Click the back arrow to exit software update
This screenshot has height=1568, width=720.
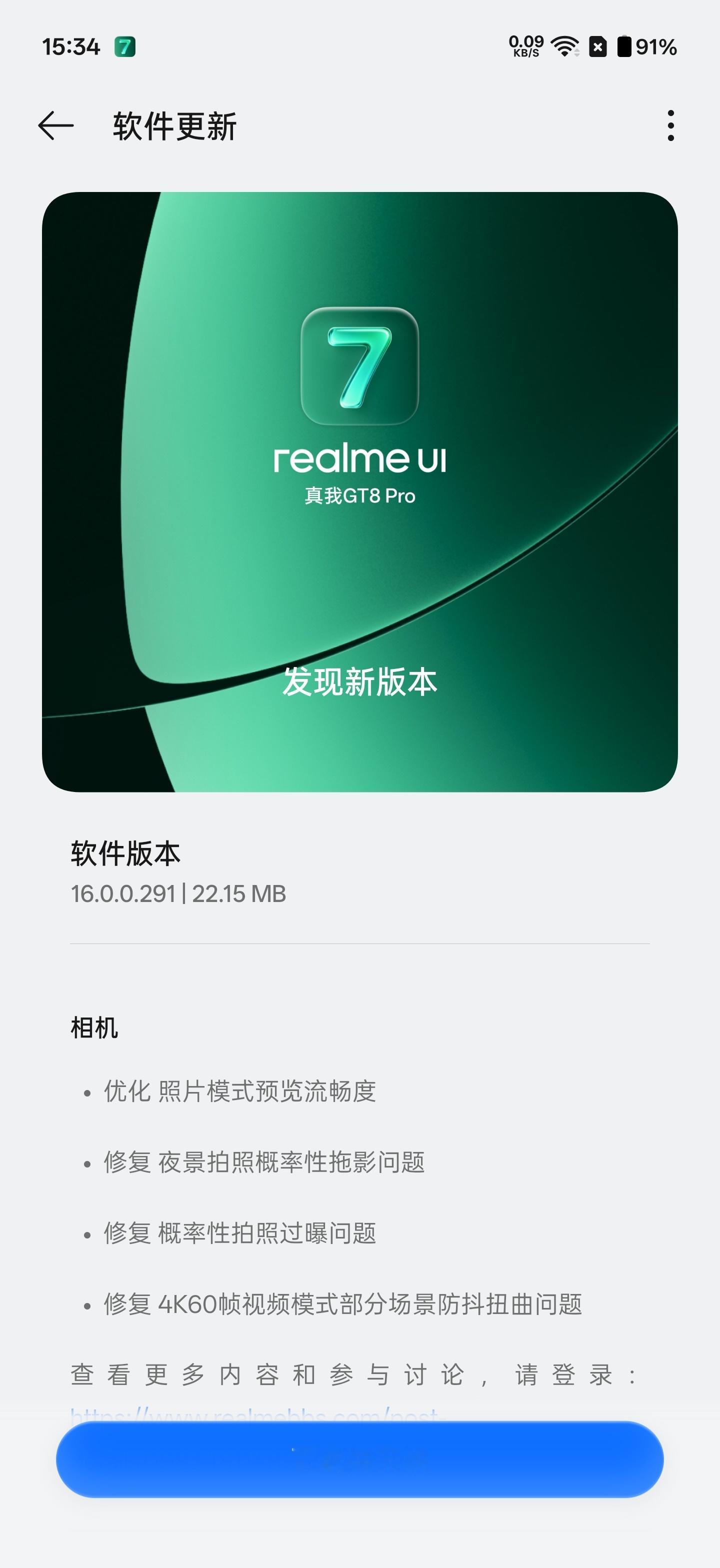(x=55, y=126)
